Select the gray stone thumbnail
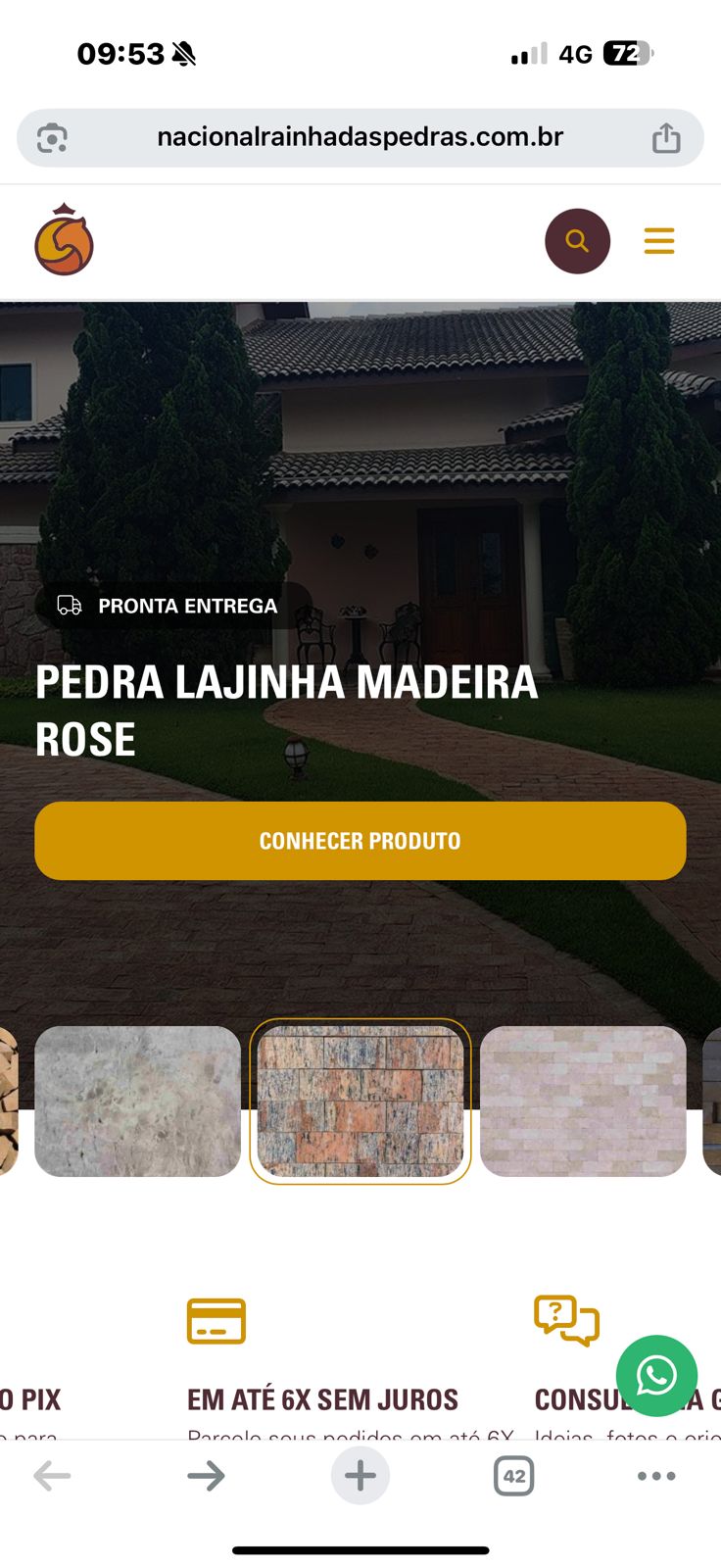721x1568 pixels. (x=137, y=1101)
